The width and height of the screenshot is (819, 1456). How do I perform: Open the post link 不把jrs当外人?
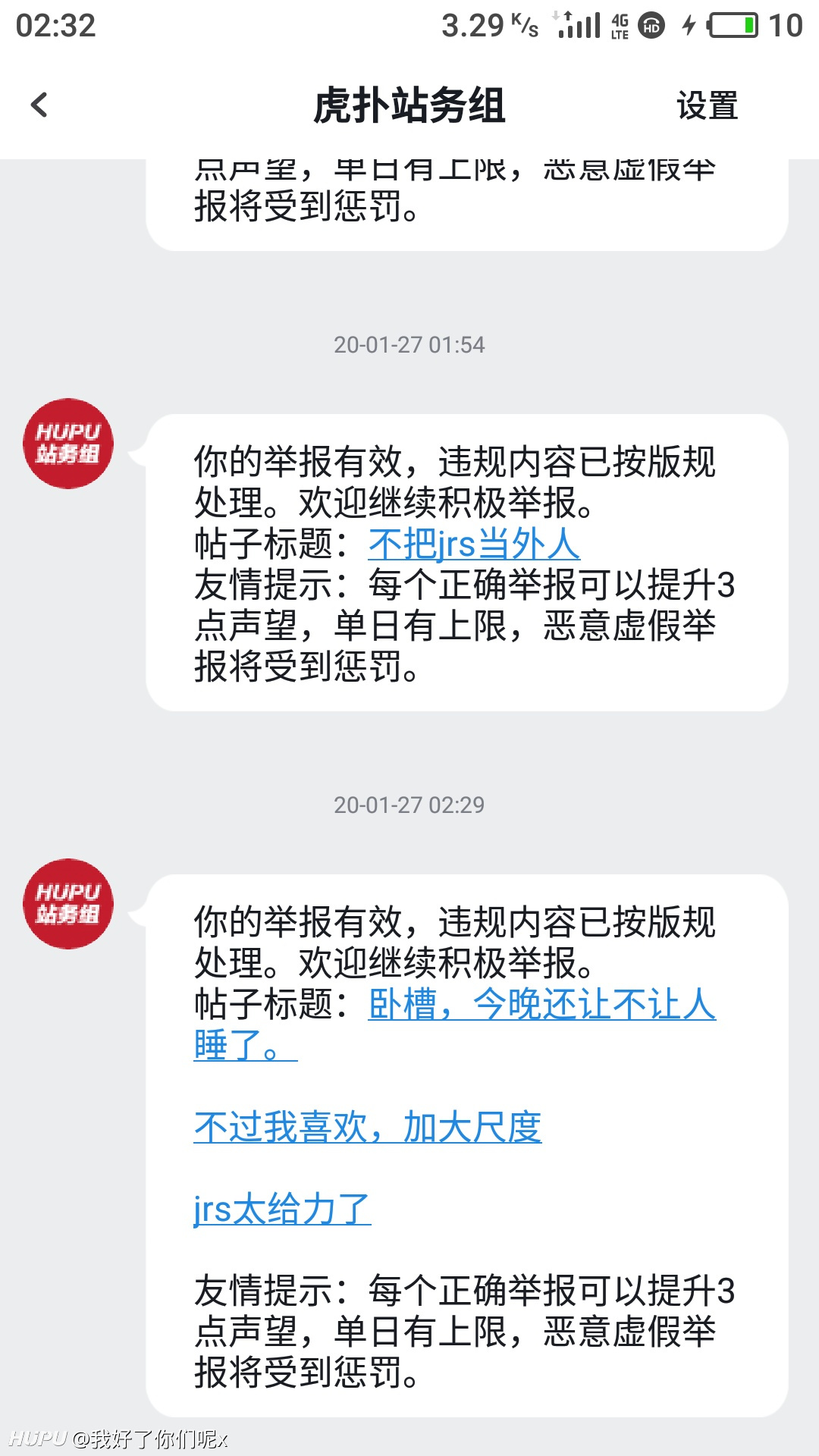coord(474,544)
